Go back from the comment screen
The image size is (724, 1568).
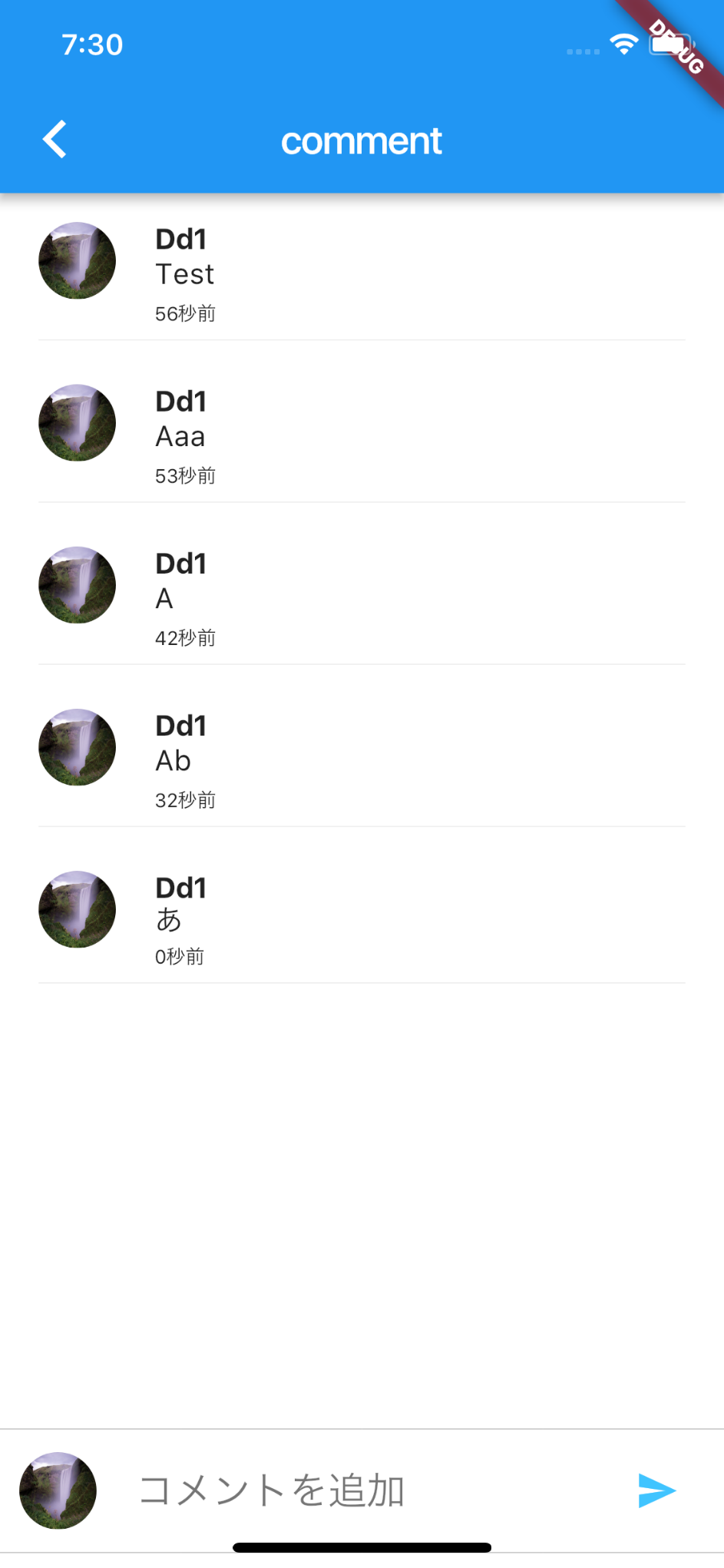(55, 140)
